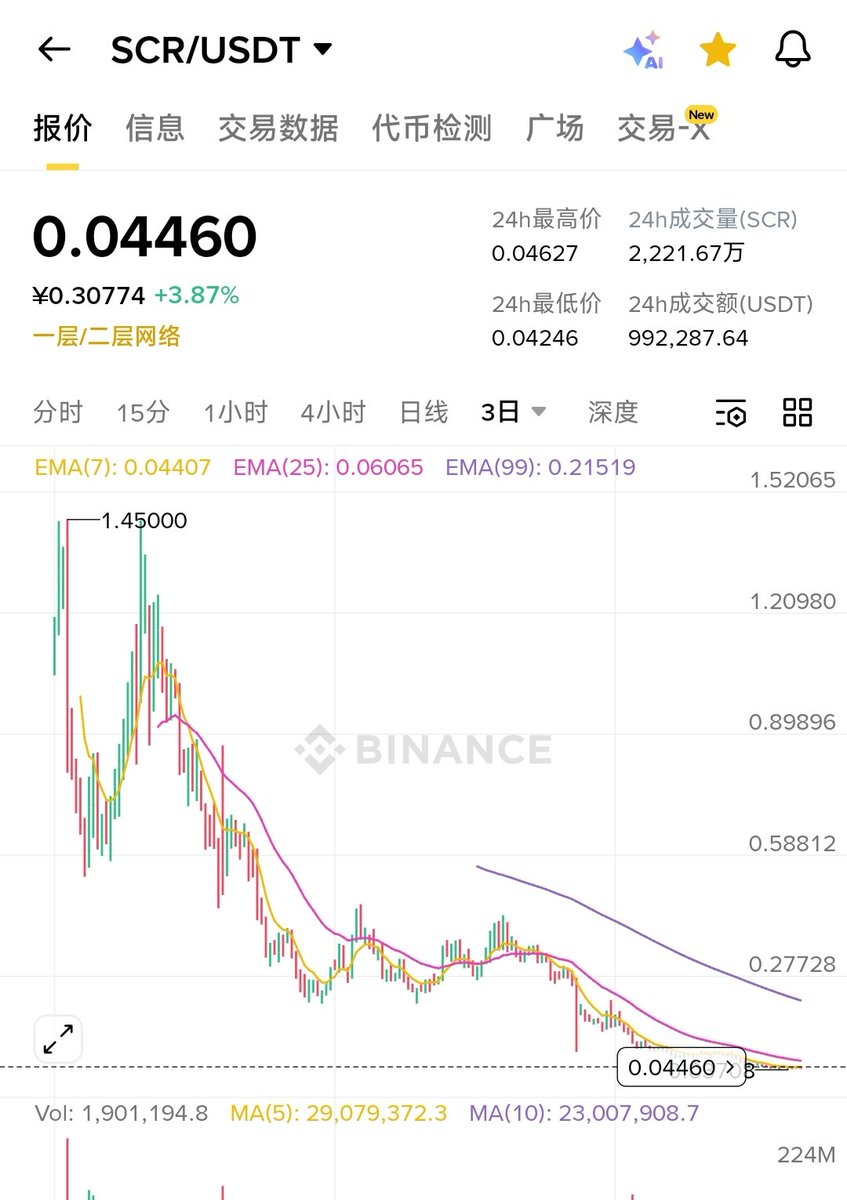Viewport: 847px width, 1200px height.
Task: Select the 分时 chart interval
Action: tap(58, 412)
